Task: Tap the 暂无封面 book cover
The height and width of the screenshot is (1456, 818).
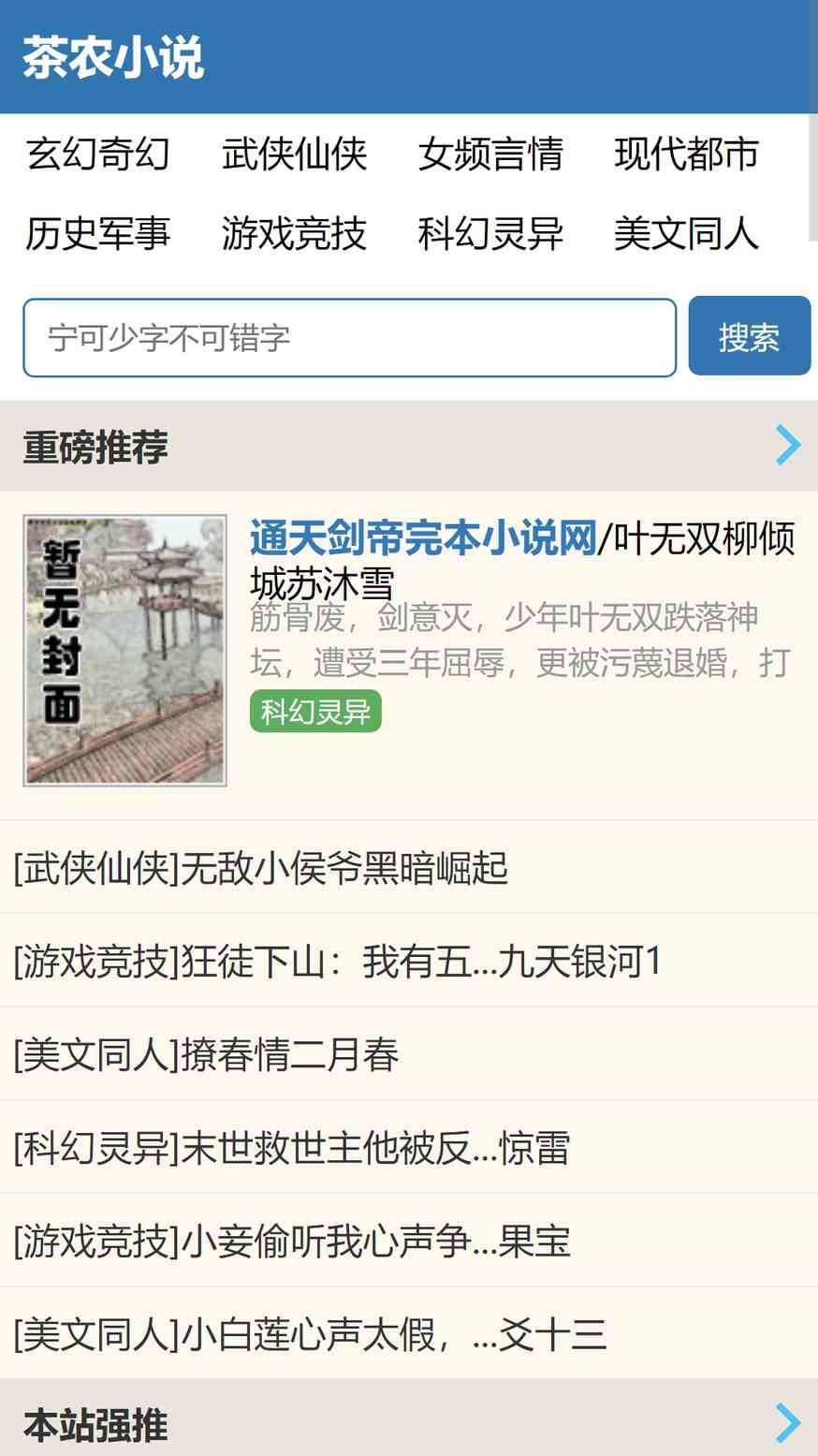Action: point(125,651)
